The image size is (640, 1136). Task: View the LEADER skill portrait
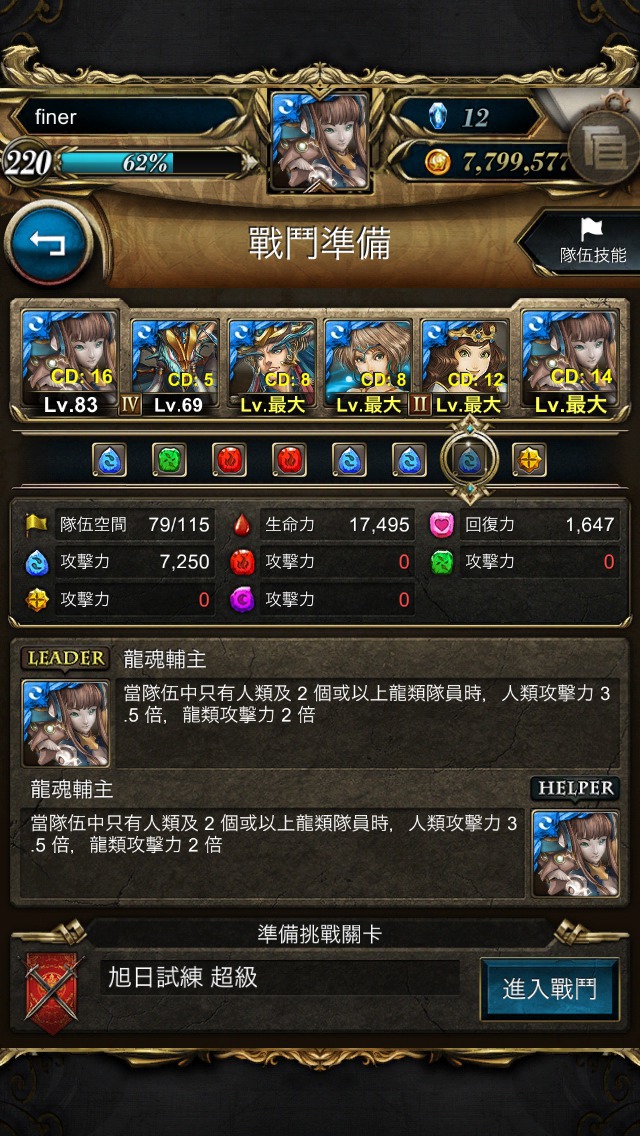click(x=66, y=724)
